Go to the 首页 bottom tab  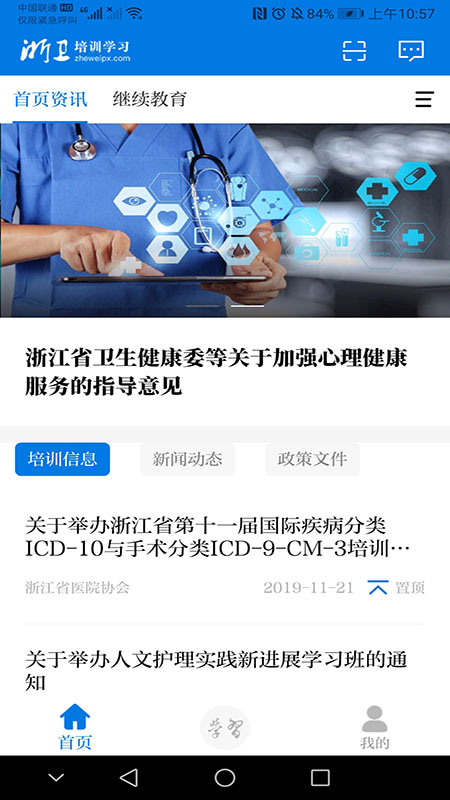click(75, 727)
